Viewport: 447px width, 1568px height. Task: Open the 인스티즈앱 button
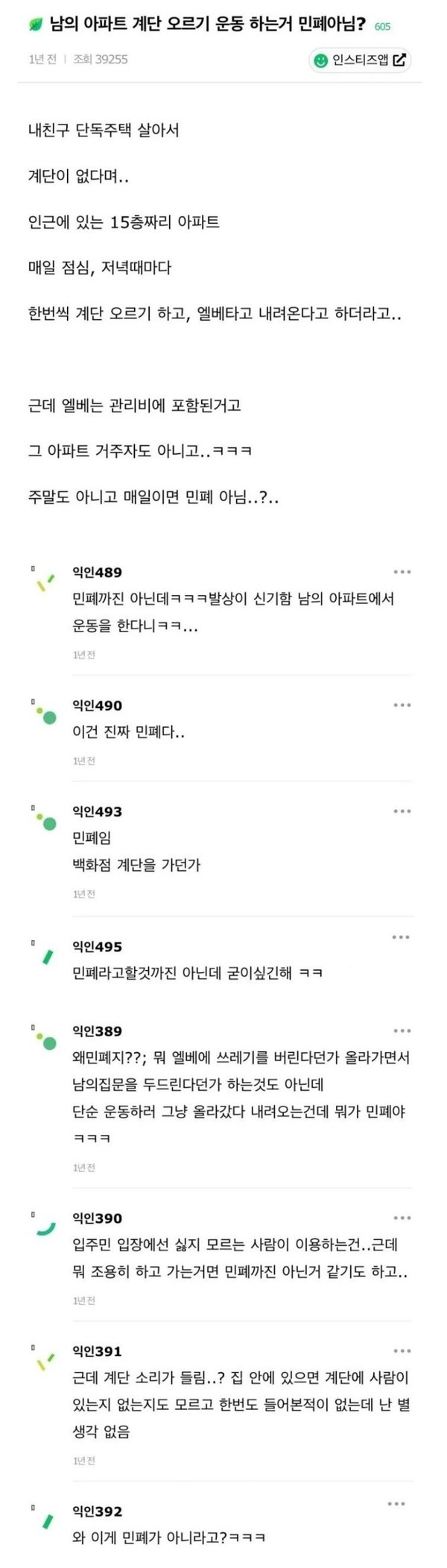[x=360, y=60]
